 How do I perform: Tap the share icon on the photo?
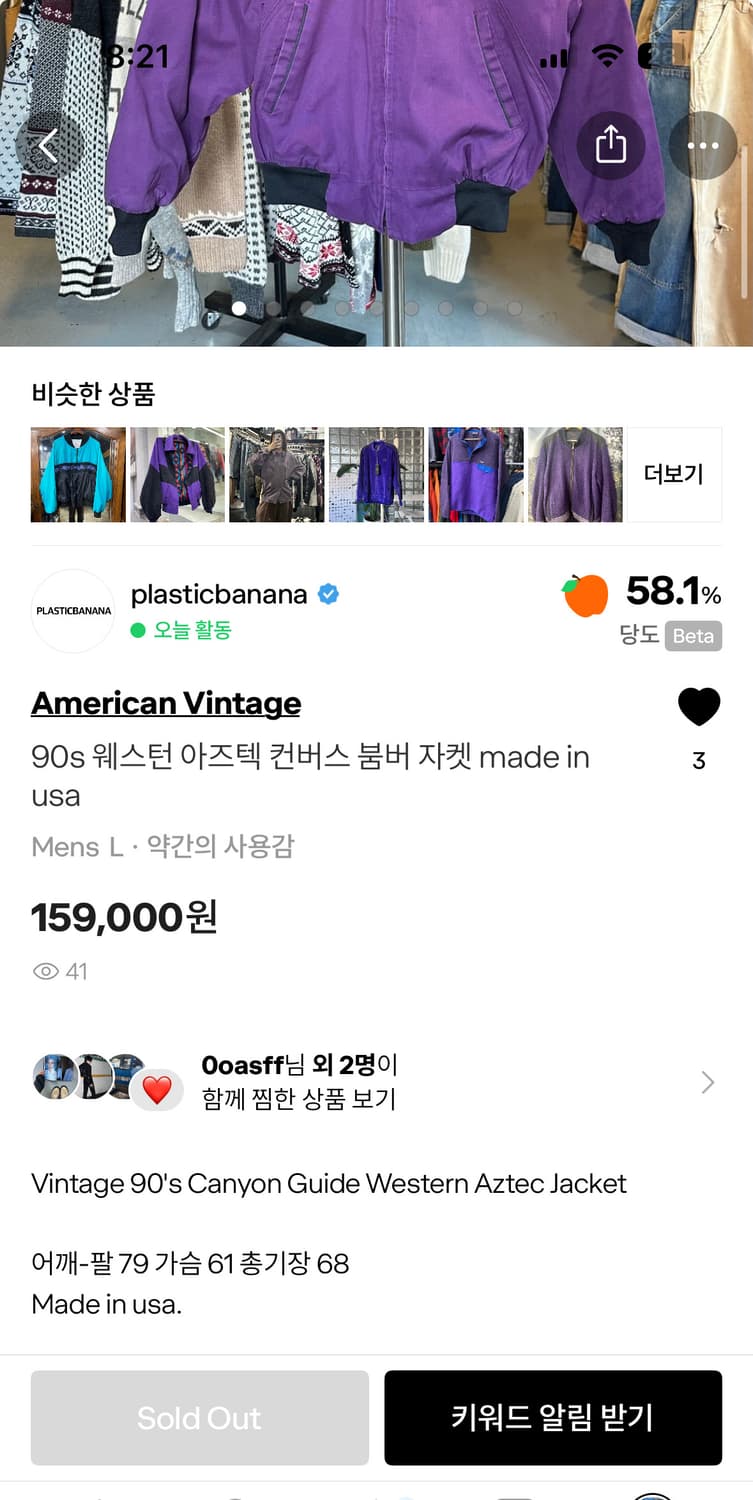611,145
